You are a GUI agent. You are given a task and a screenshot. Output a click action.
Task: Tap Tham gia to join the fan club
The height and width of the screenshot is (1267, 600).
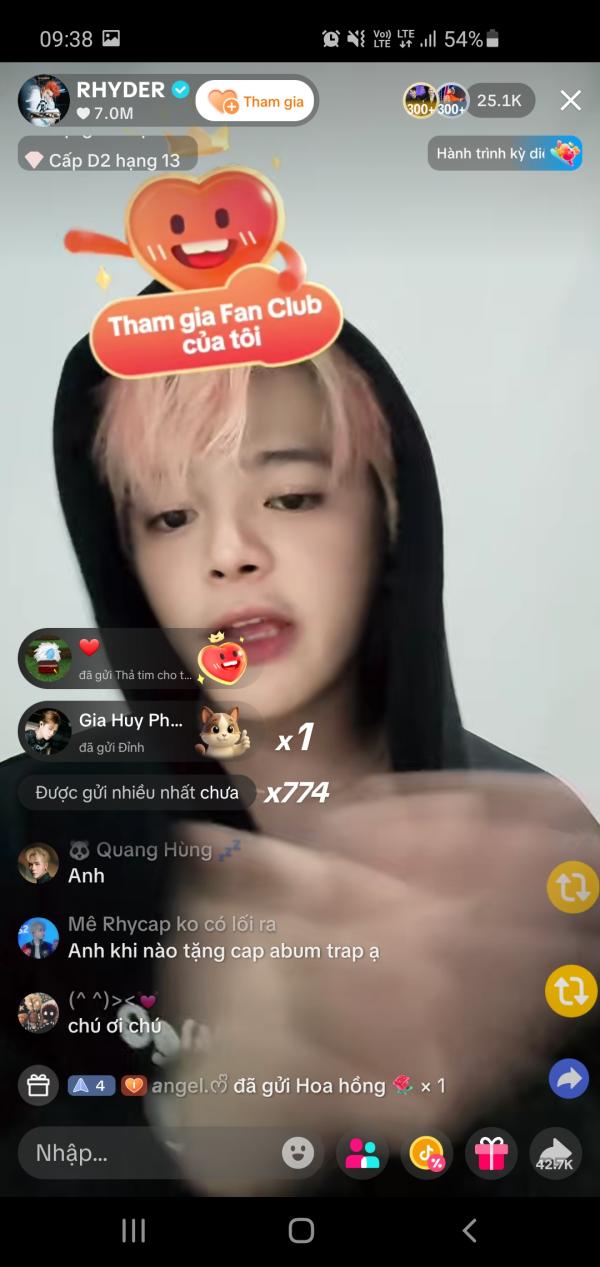click(255, 102)
